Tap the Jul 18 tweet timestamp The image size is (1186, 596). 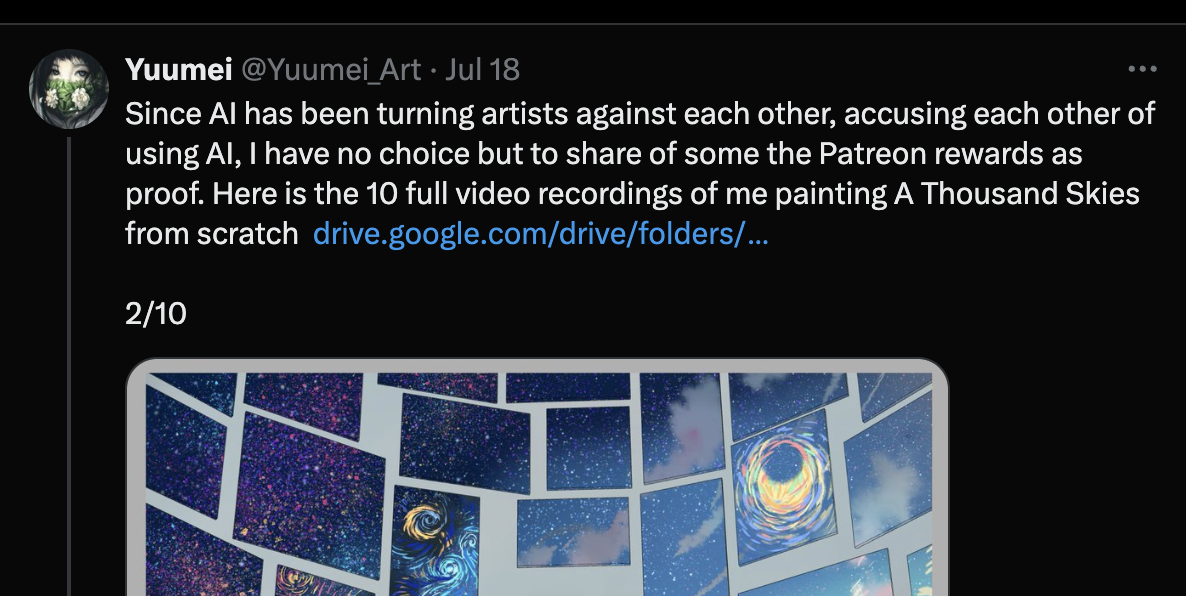(482, 69)
